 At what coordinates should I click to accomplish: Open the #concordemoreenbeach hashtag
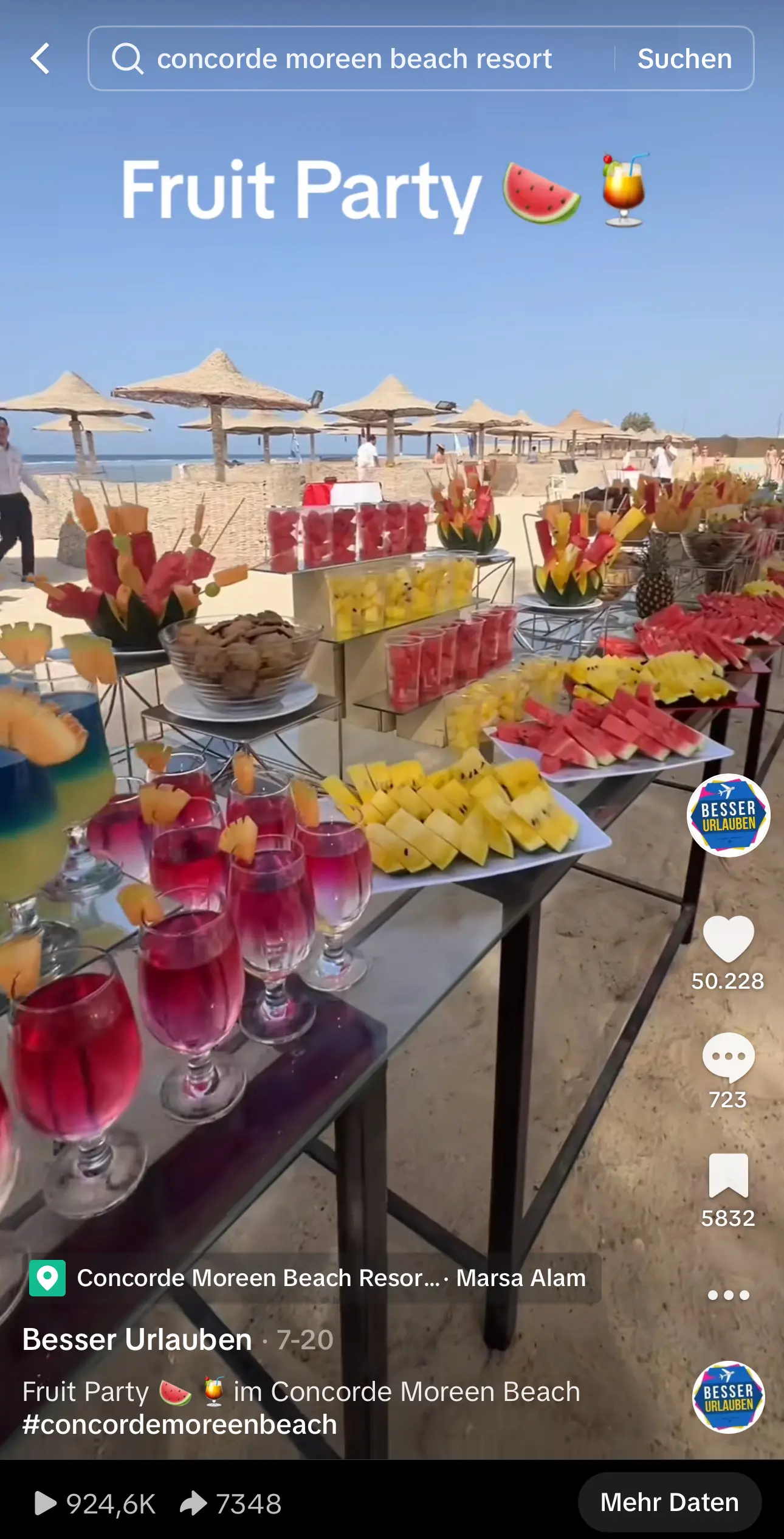click(x=180, y=1425)
